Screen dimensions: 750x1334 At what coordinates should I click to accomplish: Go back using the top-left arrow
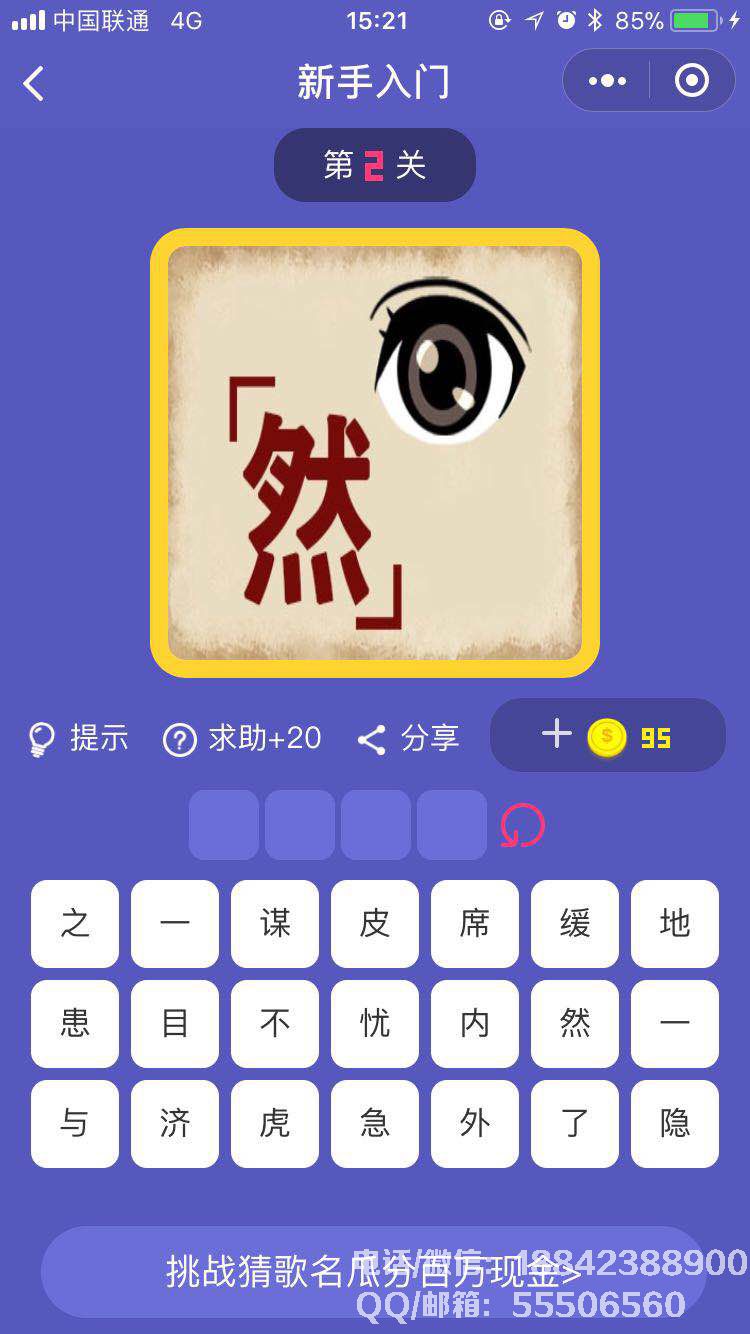(x=34, y=83)
